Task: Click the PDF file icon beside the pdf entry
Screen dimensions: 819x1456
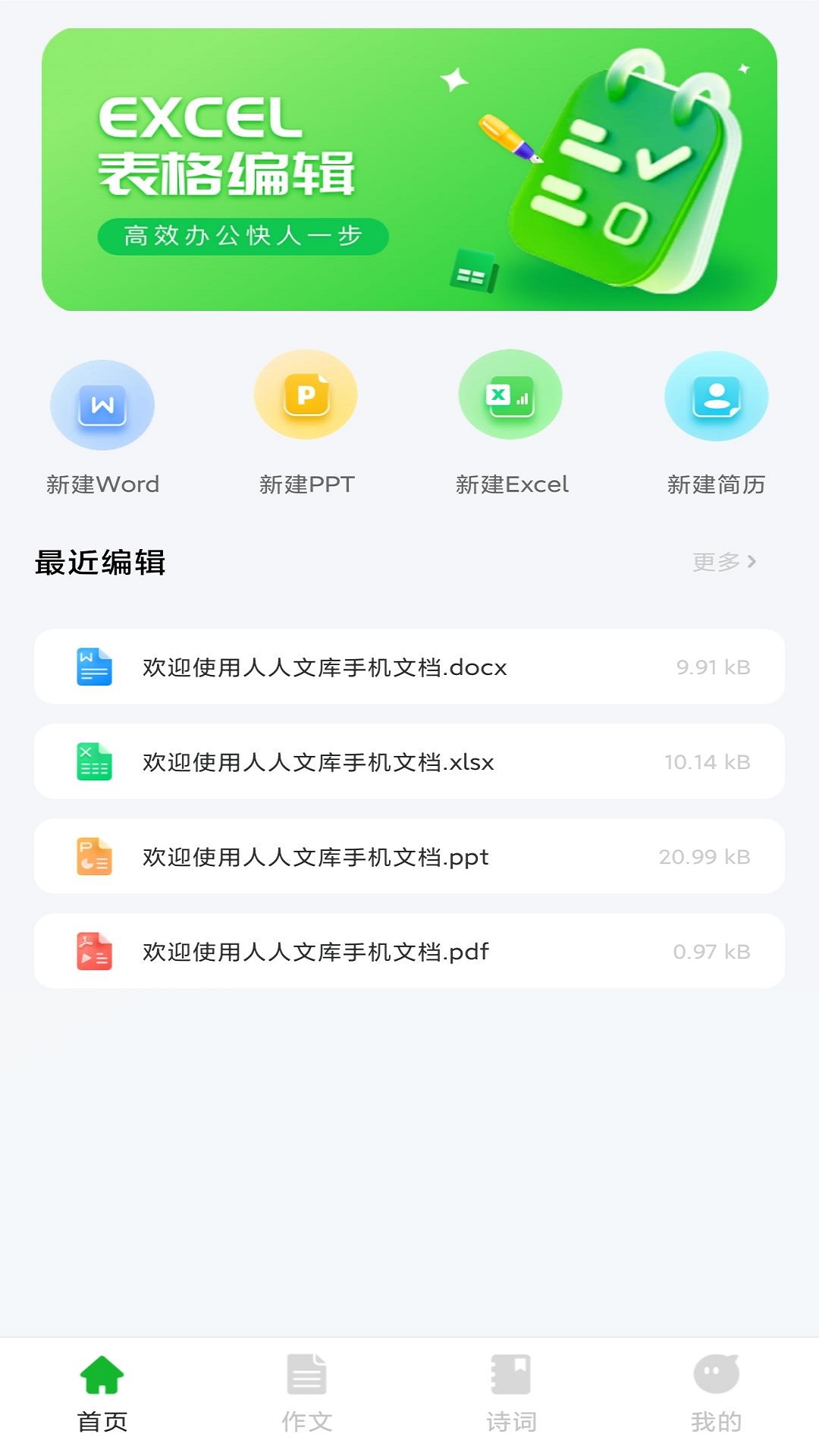Action: 93,951
